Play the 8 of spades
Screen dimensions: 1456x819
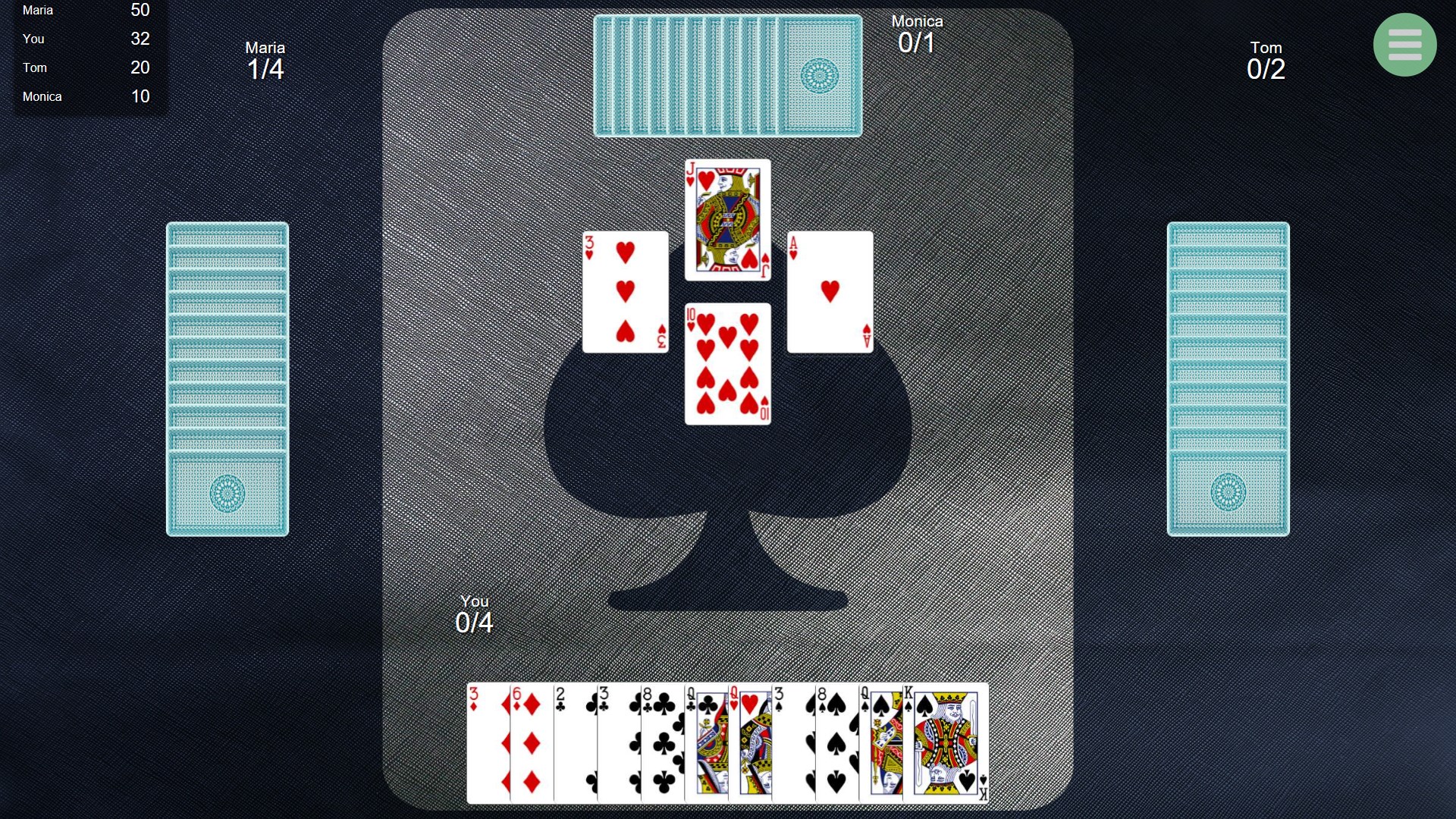tap(836, 743)
